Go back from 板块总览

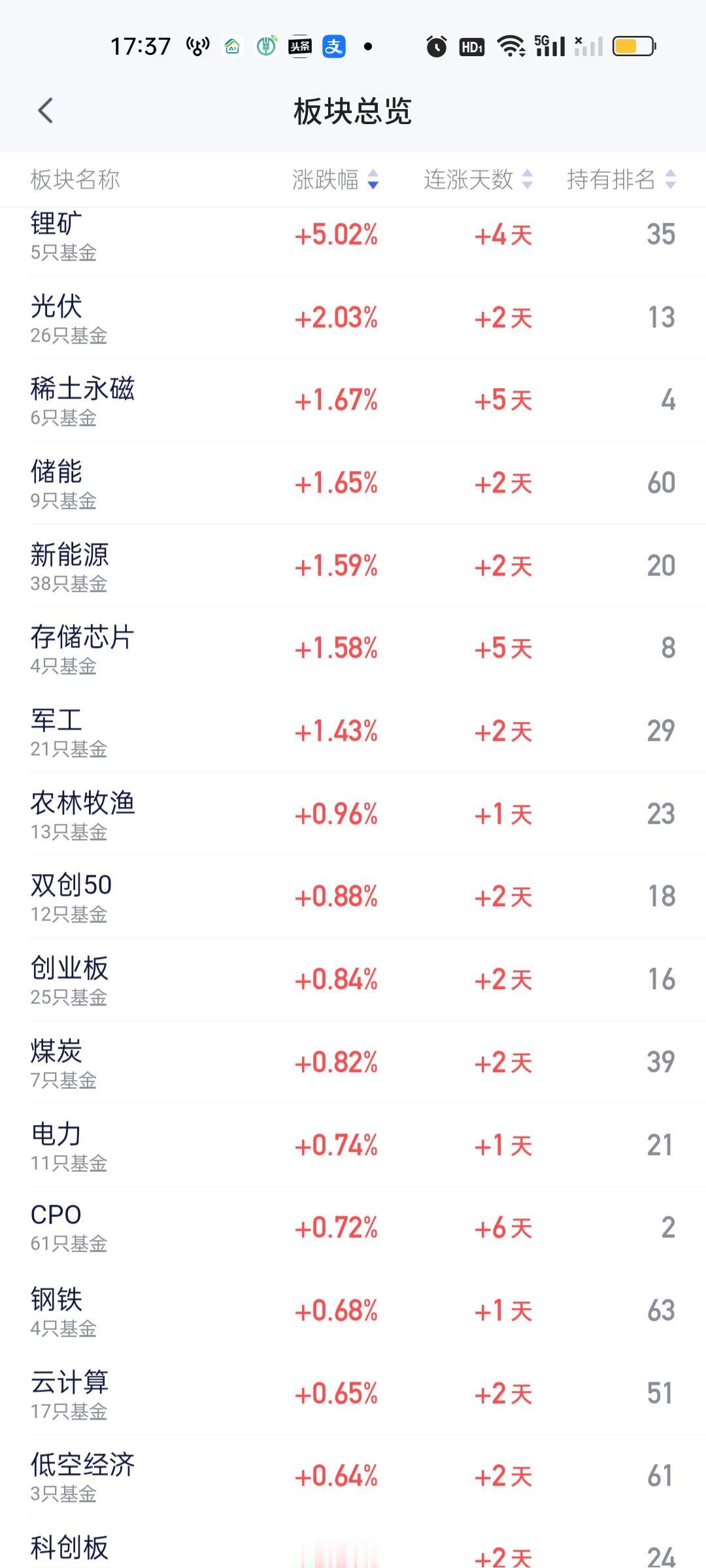point(45,111)
